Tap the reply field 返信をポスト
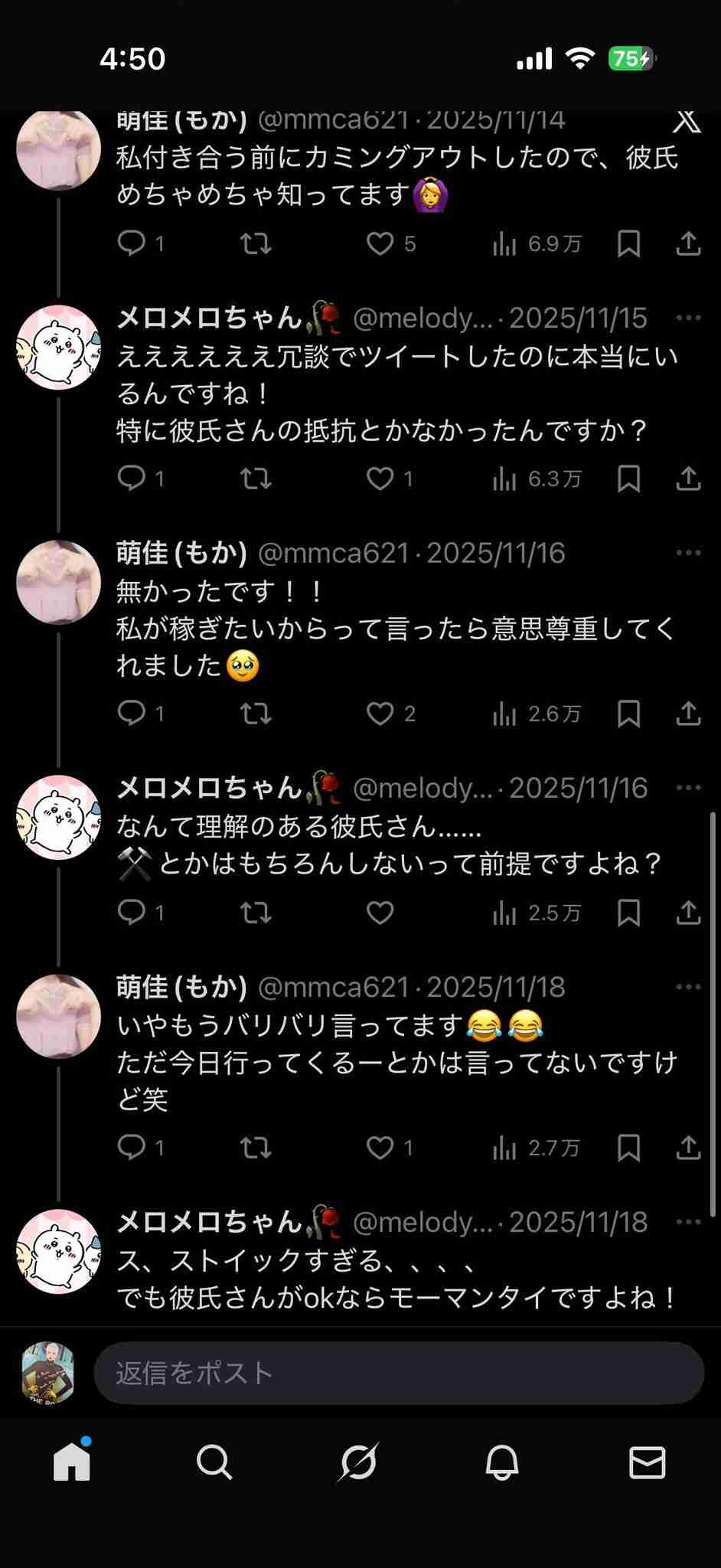The height and width of the screenshot is (1568, 721). (398, 1373)
